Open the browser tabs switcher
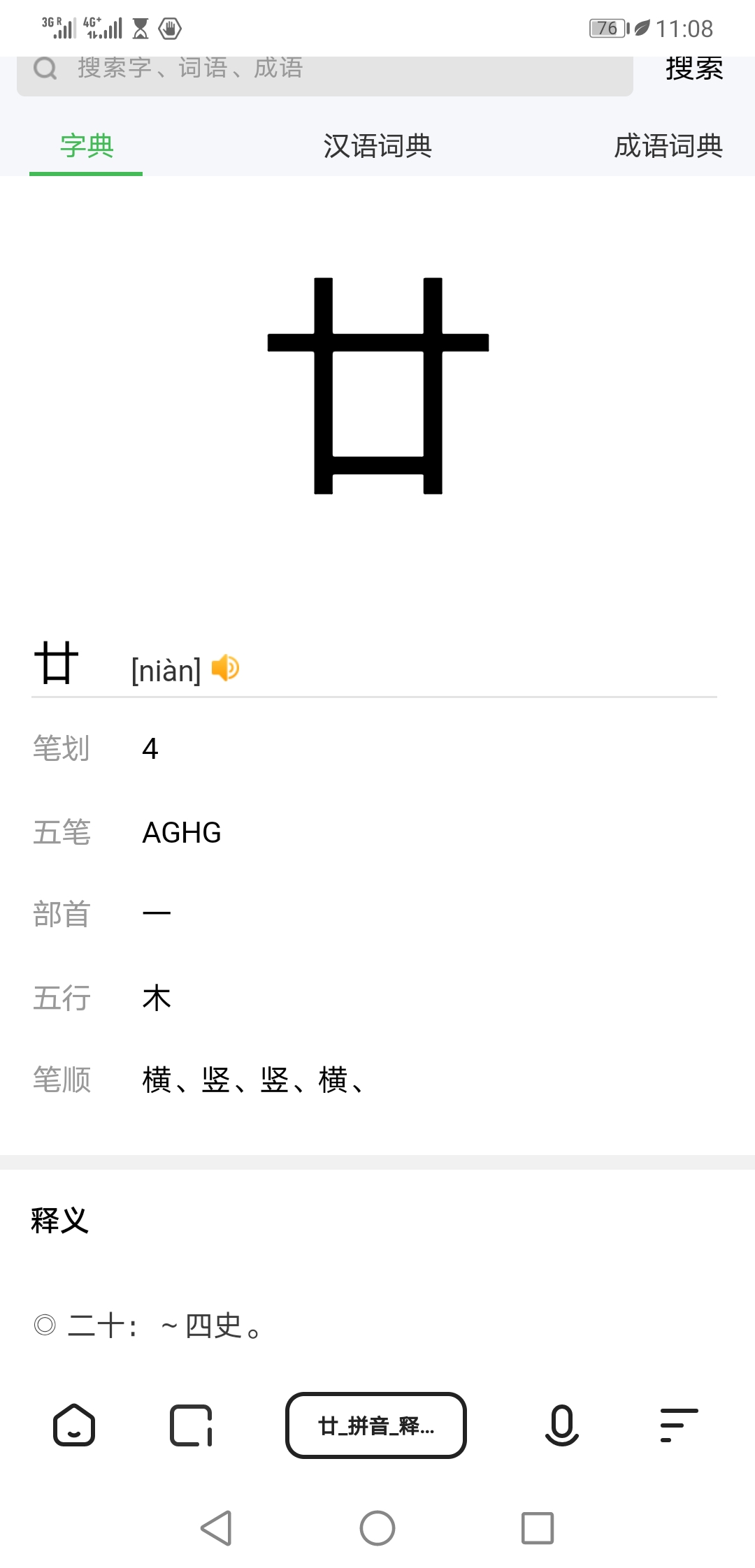This screenshot has height=1568, width=755. [x=191, y=1425]
